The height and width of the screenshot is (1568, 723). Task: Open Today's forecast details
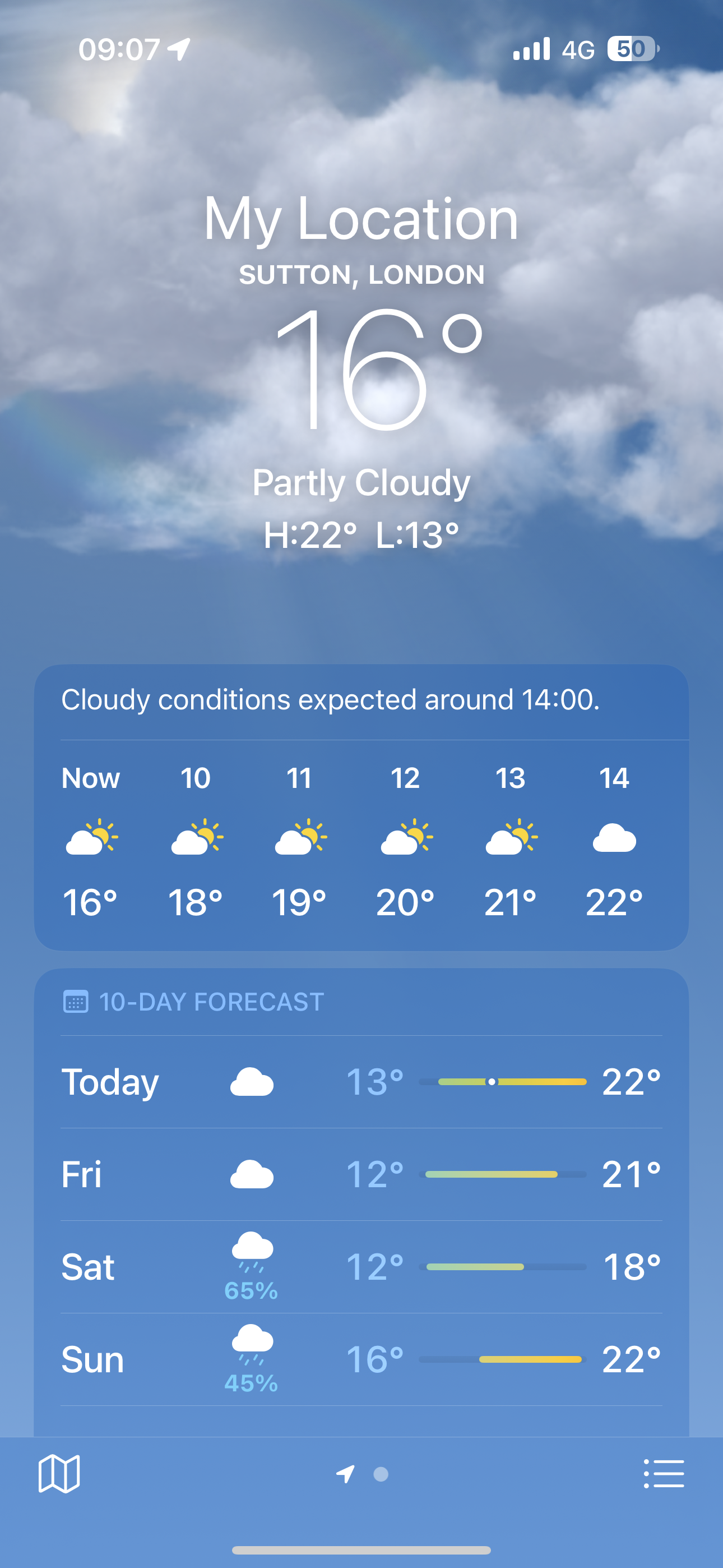click(361, 1082)
